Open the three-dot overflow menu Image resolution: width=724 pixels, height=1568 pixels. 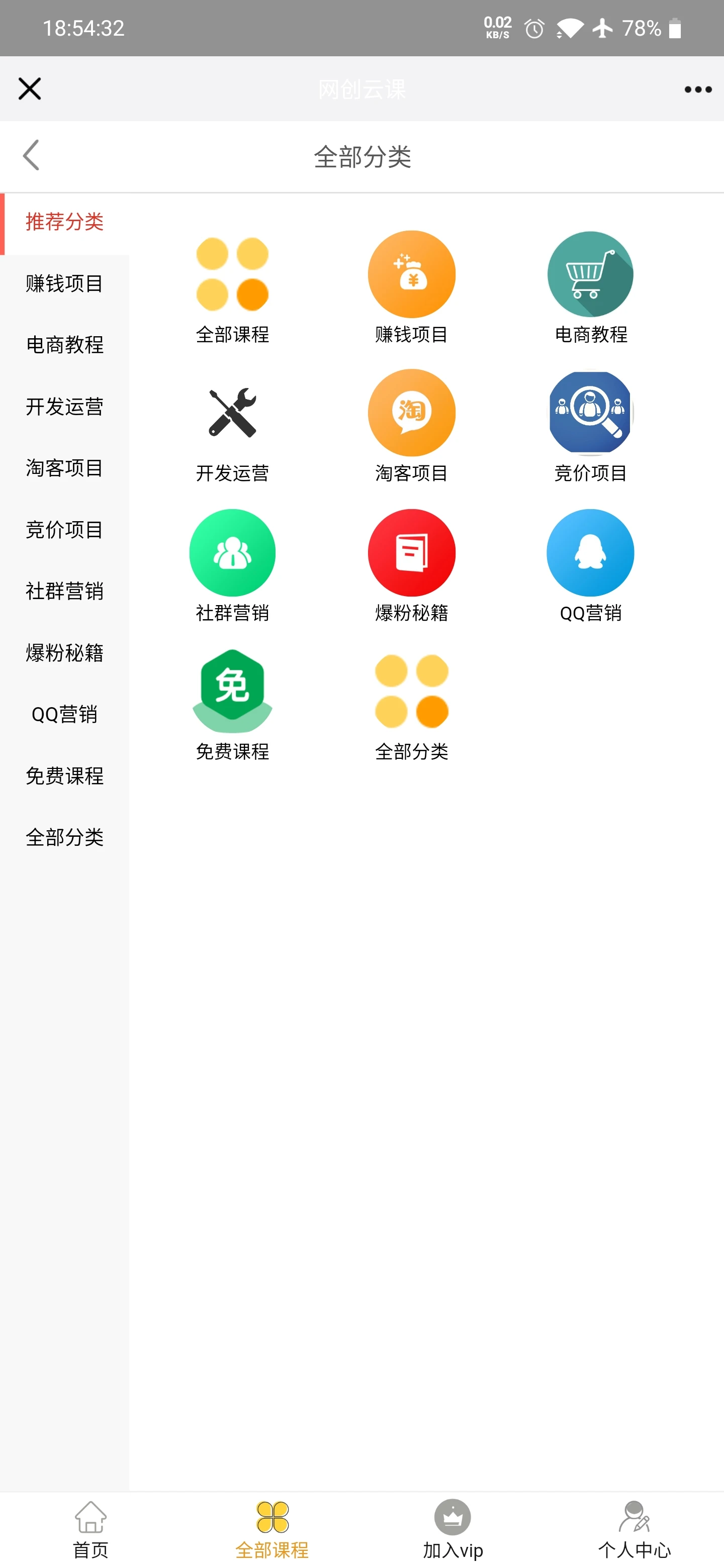coord(698,89)
